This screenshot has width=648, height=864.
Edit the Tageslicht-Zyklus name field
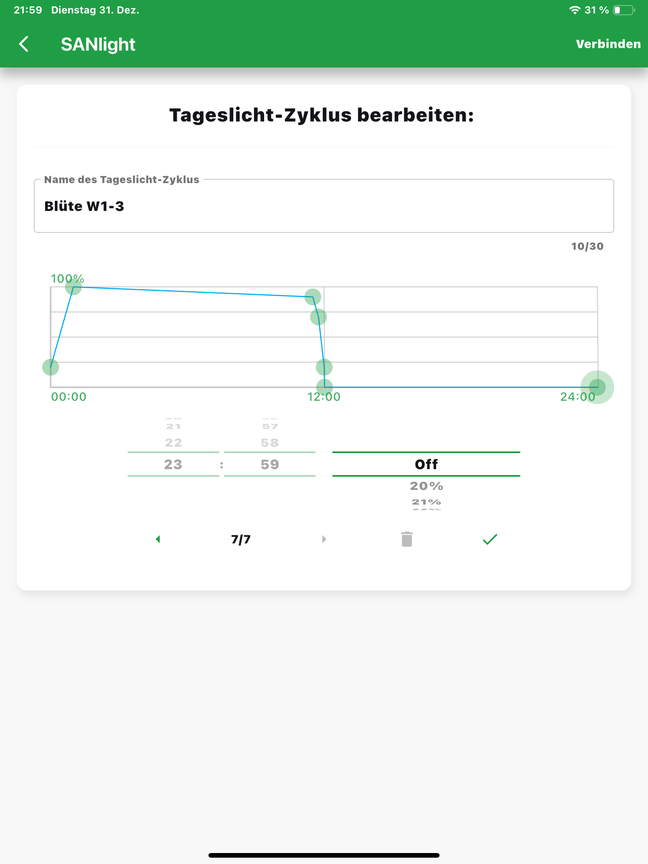coord(323,206)
